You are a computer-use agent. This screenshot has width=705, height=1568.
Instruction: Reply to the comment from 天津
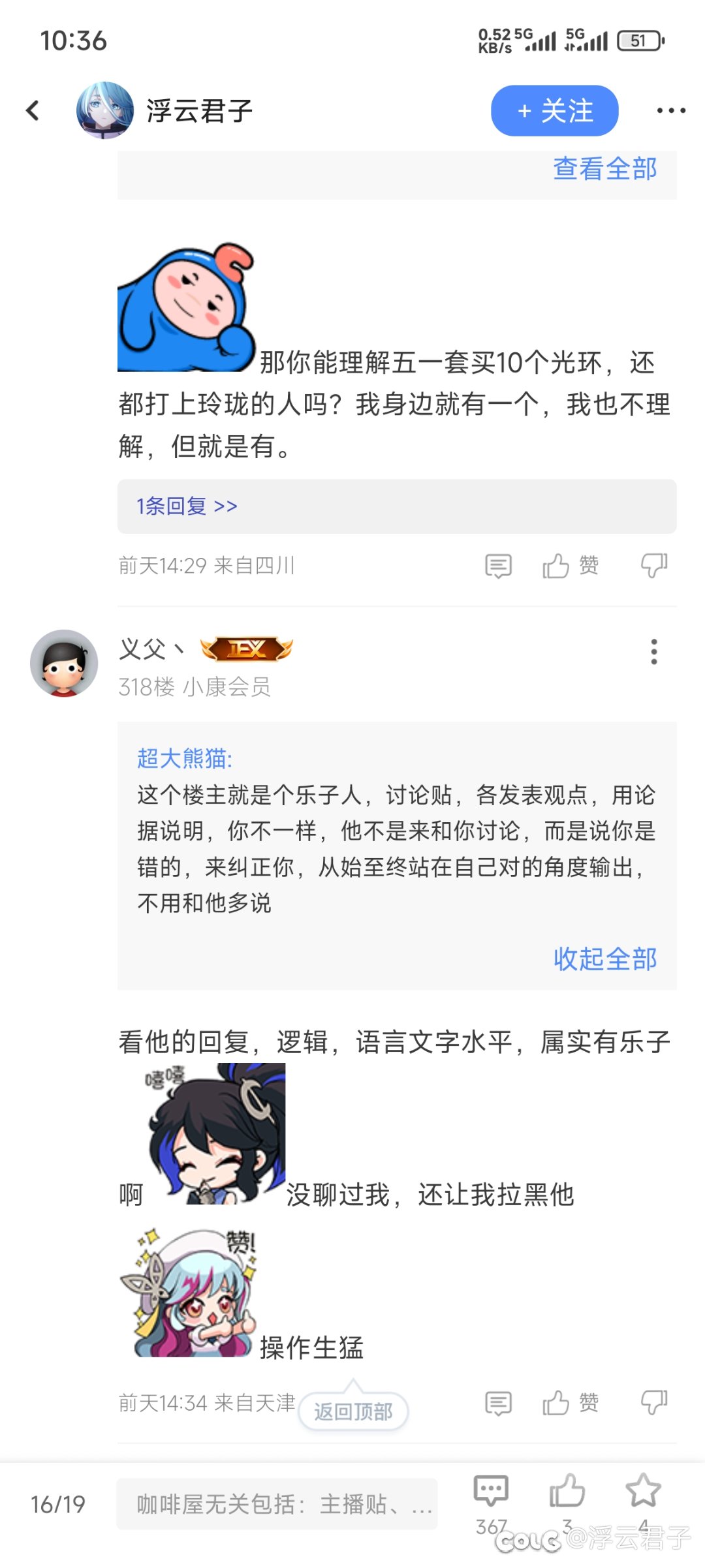[x=498, y=1403]
